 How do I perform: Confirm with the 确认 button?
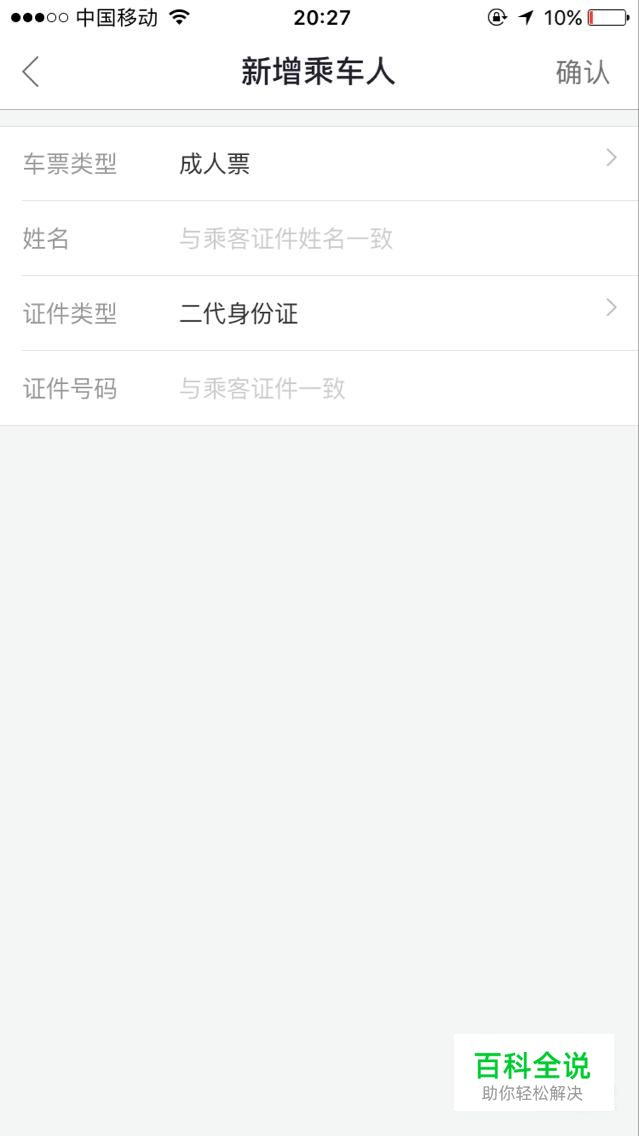coord(582,72)
